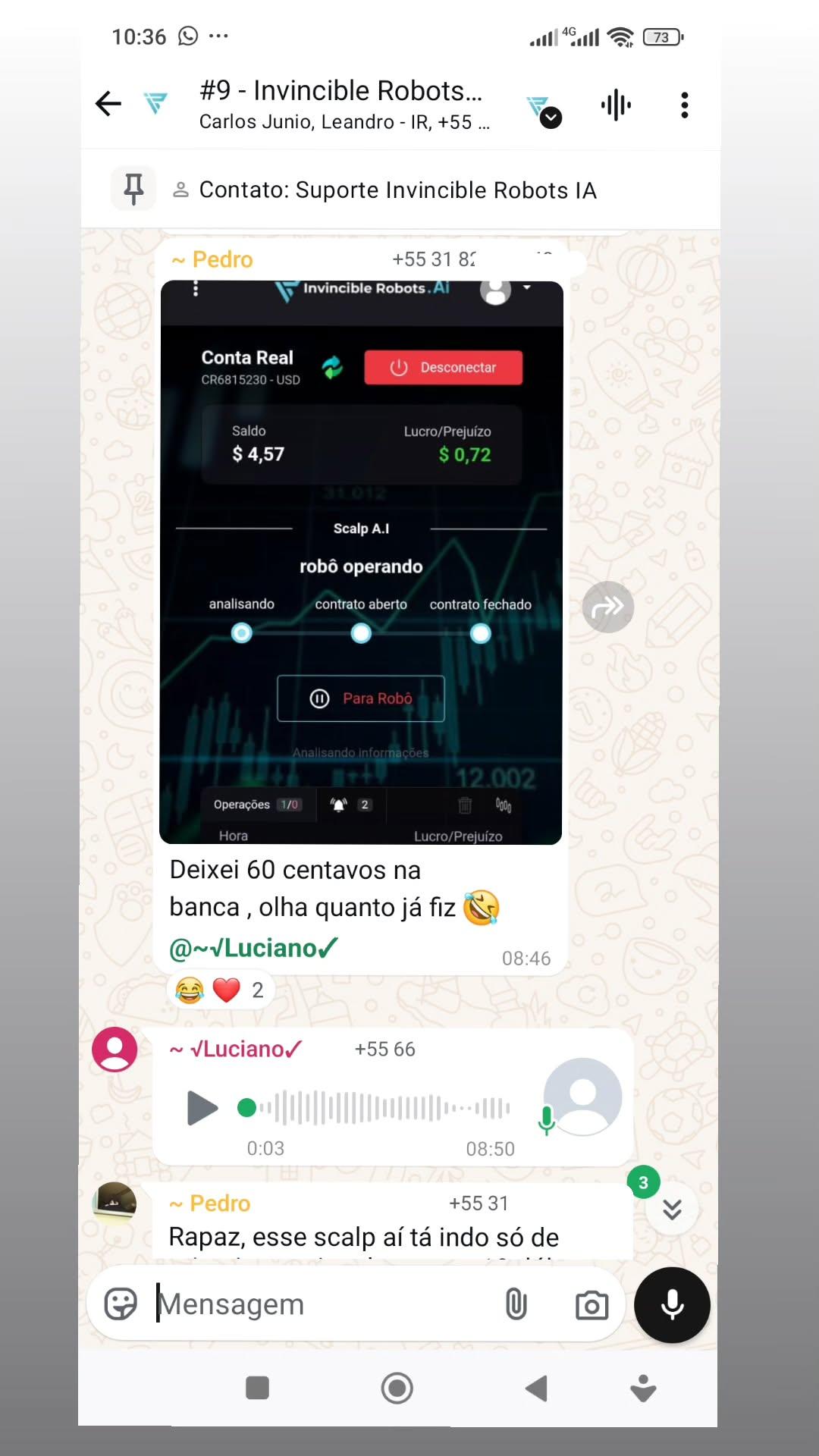Viewport: 819px width, 1456px height.
Task: Tap the system home button
Action: click(397, 1389)
